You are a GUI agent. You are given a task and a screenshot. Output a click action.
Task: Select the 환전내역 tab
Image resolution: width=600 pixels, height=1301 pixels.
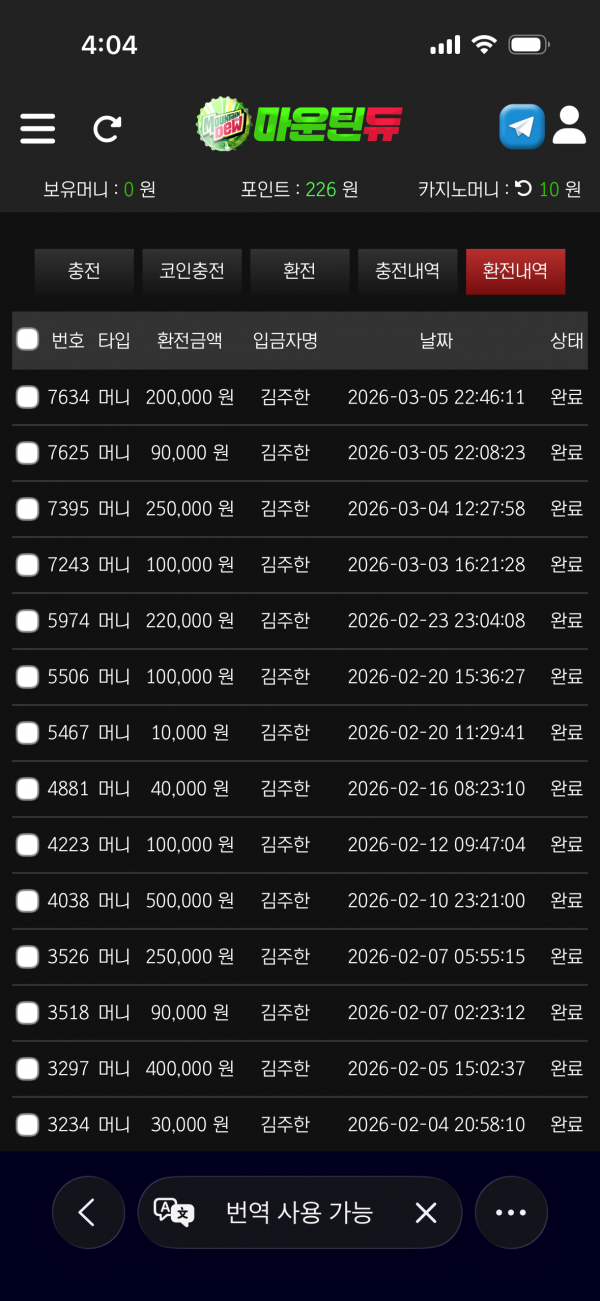[x=515, y=271]
